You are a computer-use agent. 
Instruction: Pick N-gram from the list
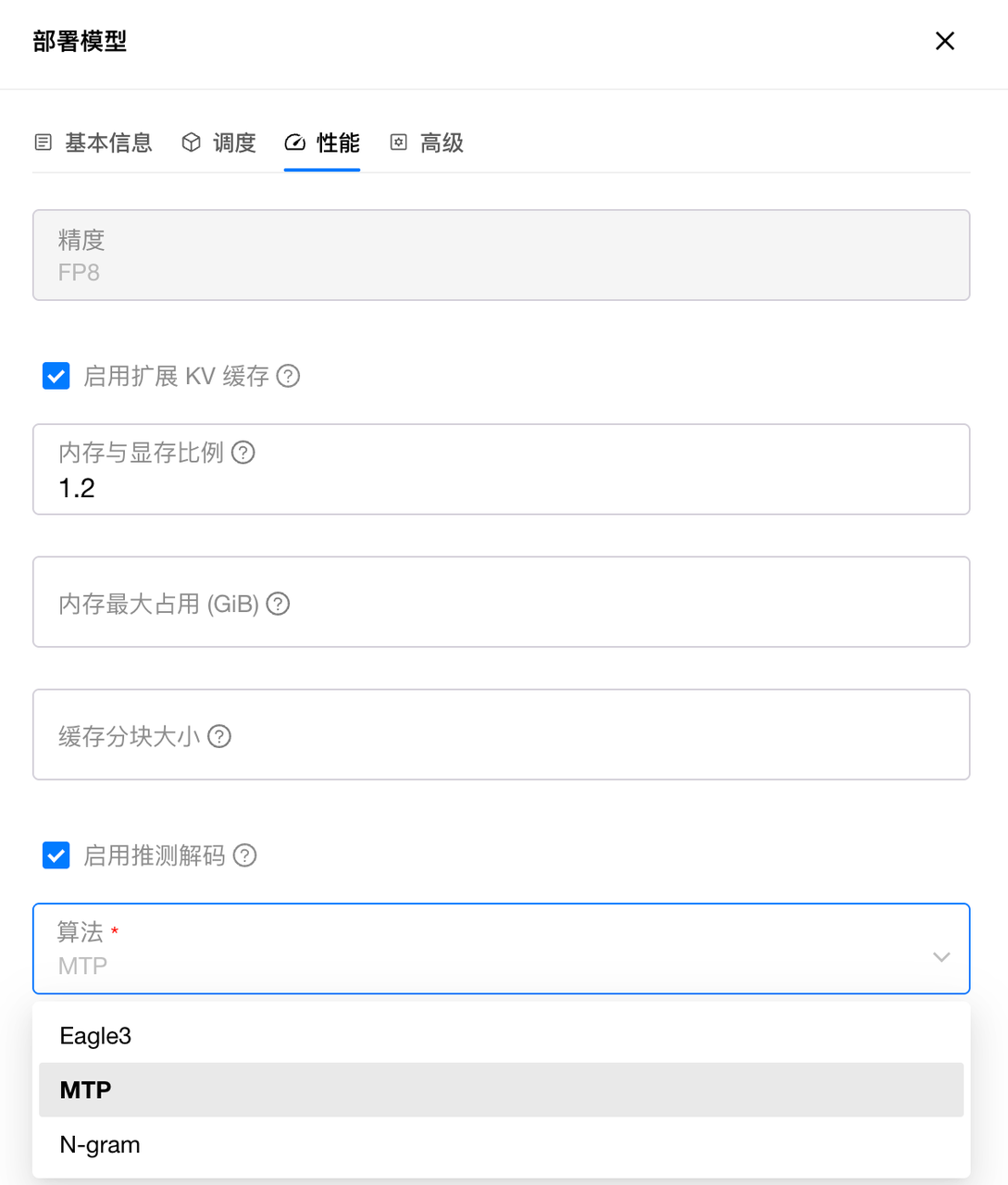coord(100,1145)
